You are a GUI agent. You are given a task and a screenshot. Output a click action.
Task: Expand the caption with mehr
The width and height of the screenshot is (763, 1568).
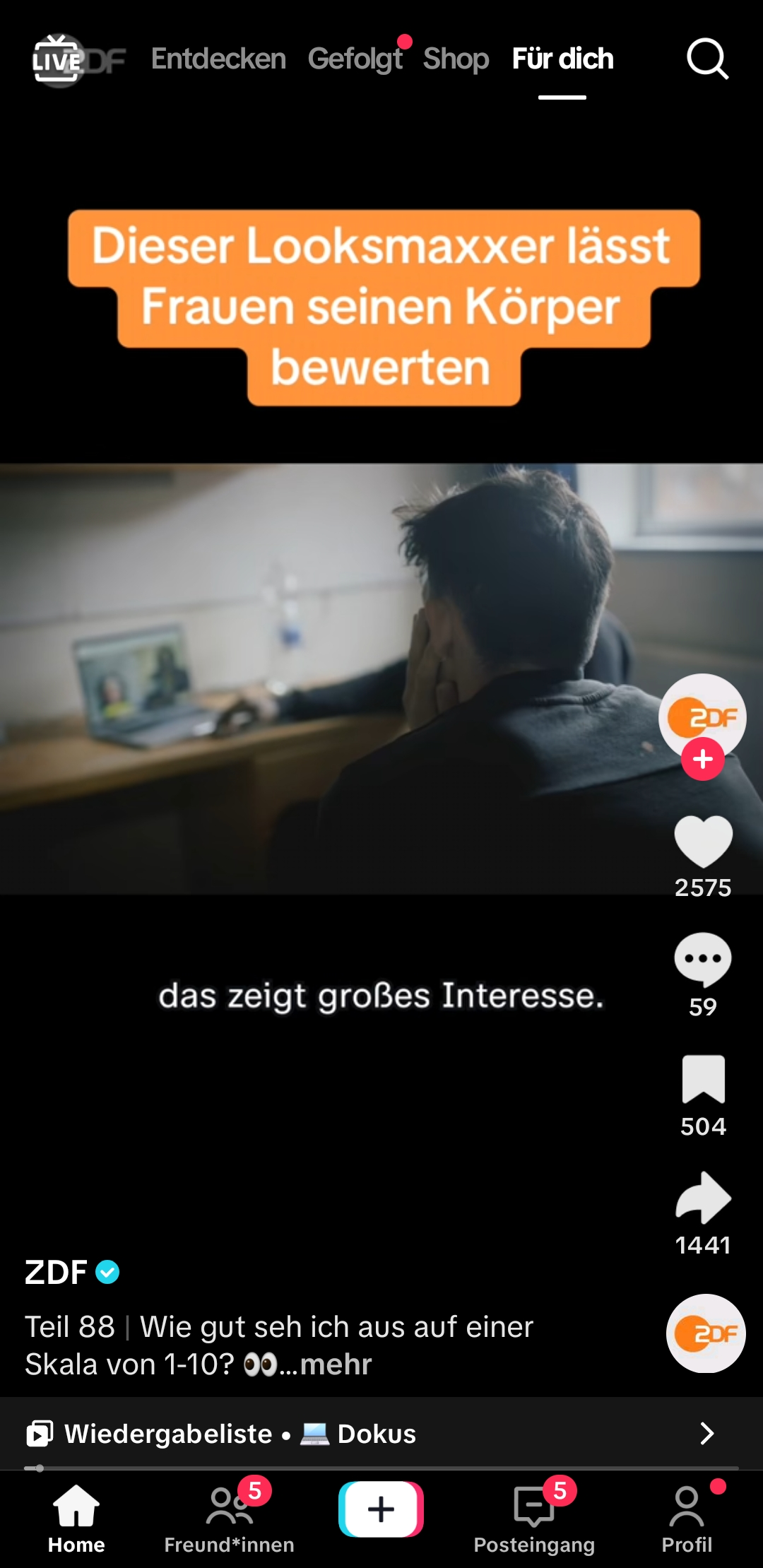point(336,1364)
